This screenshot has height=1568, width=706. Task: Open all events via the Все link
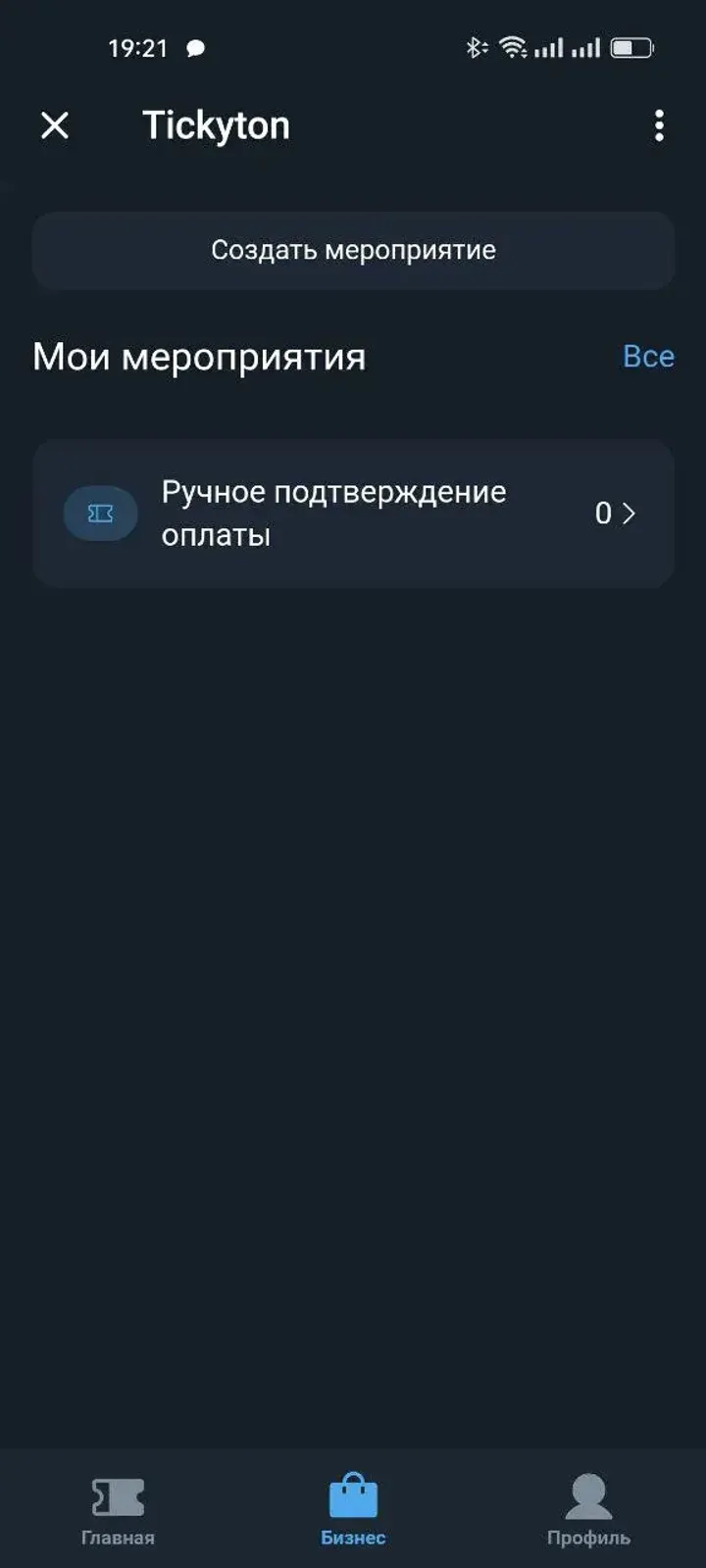click(x=647, y=356)
